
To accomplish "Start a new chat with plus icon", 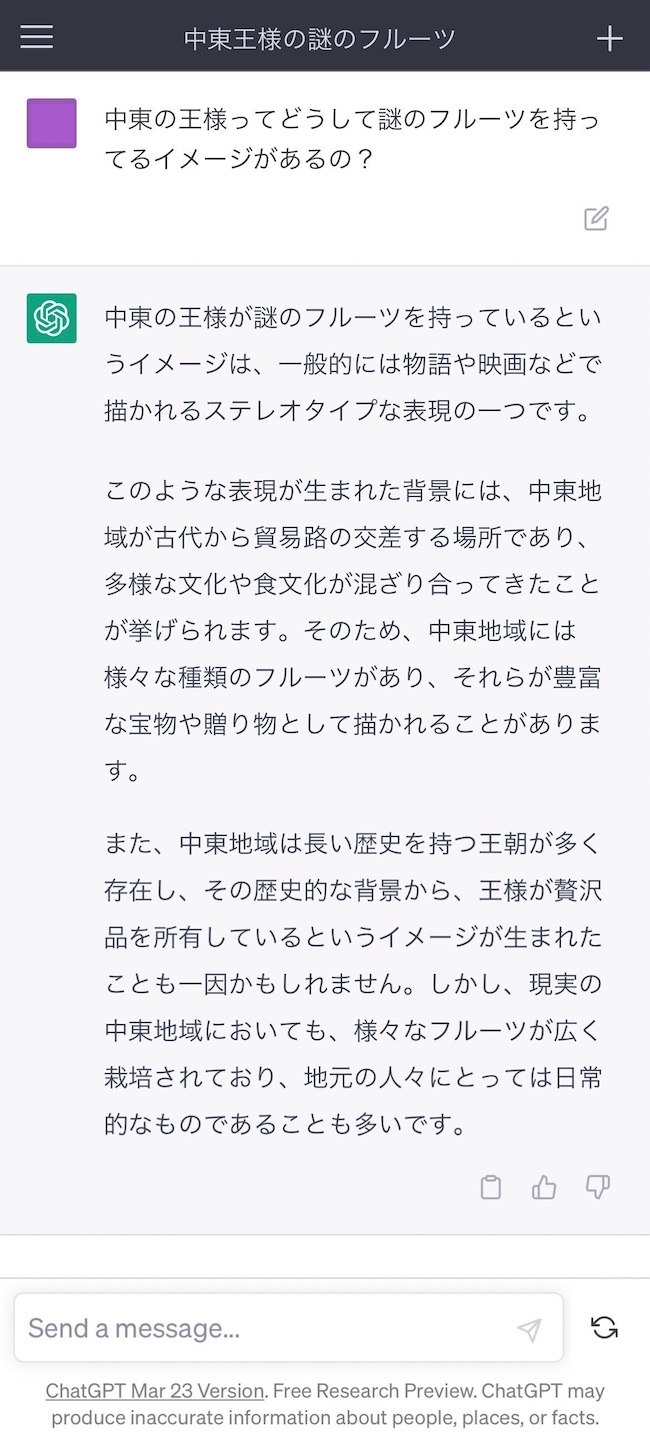I will (609, 38).
